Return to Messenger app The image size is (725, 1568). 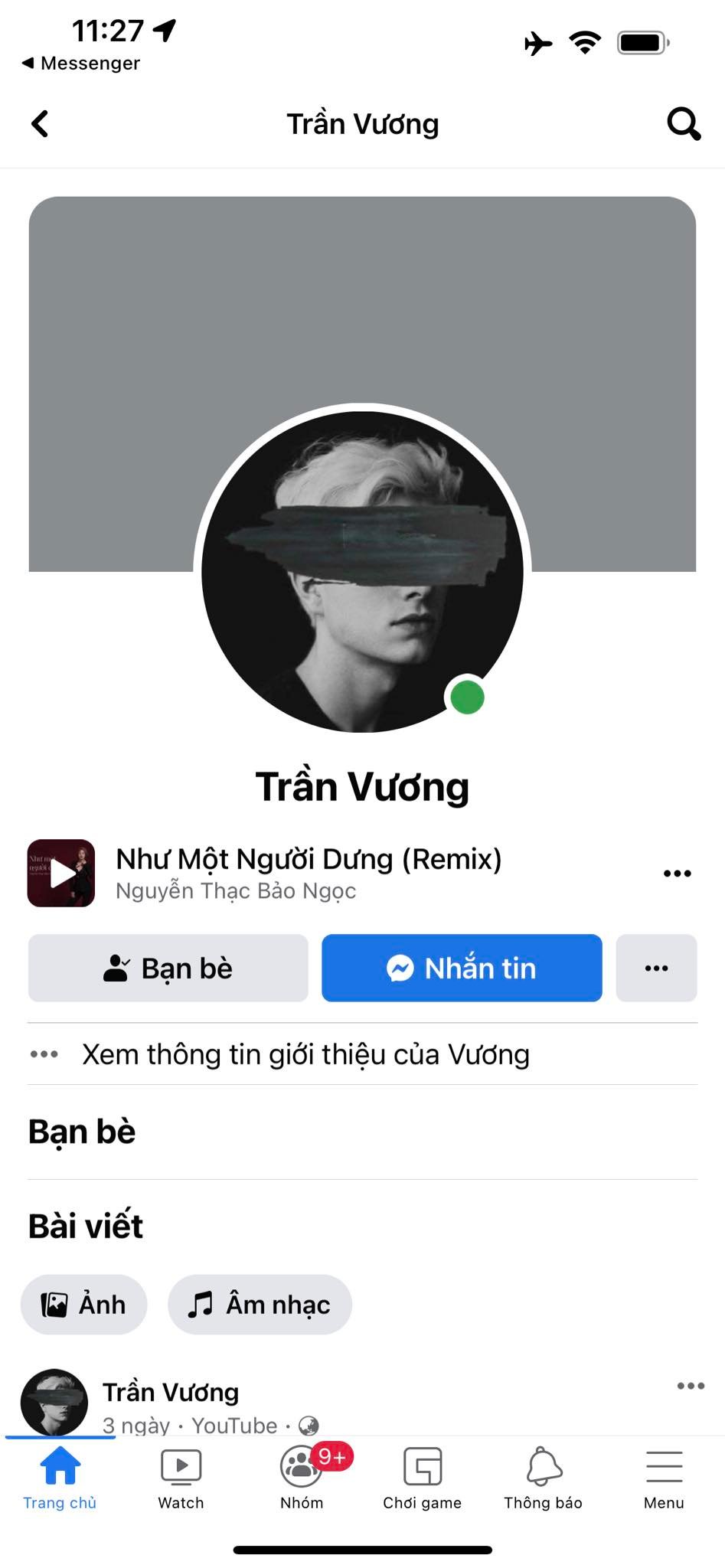(x=81, y=63)
